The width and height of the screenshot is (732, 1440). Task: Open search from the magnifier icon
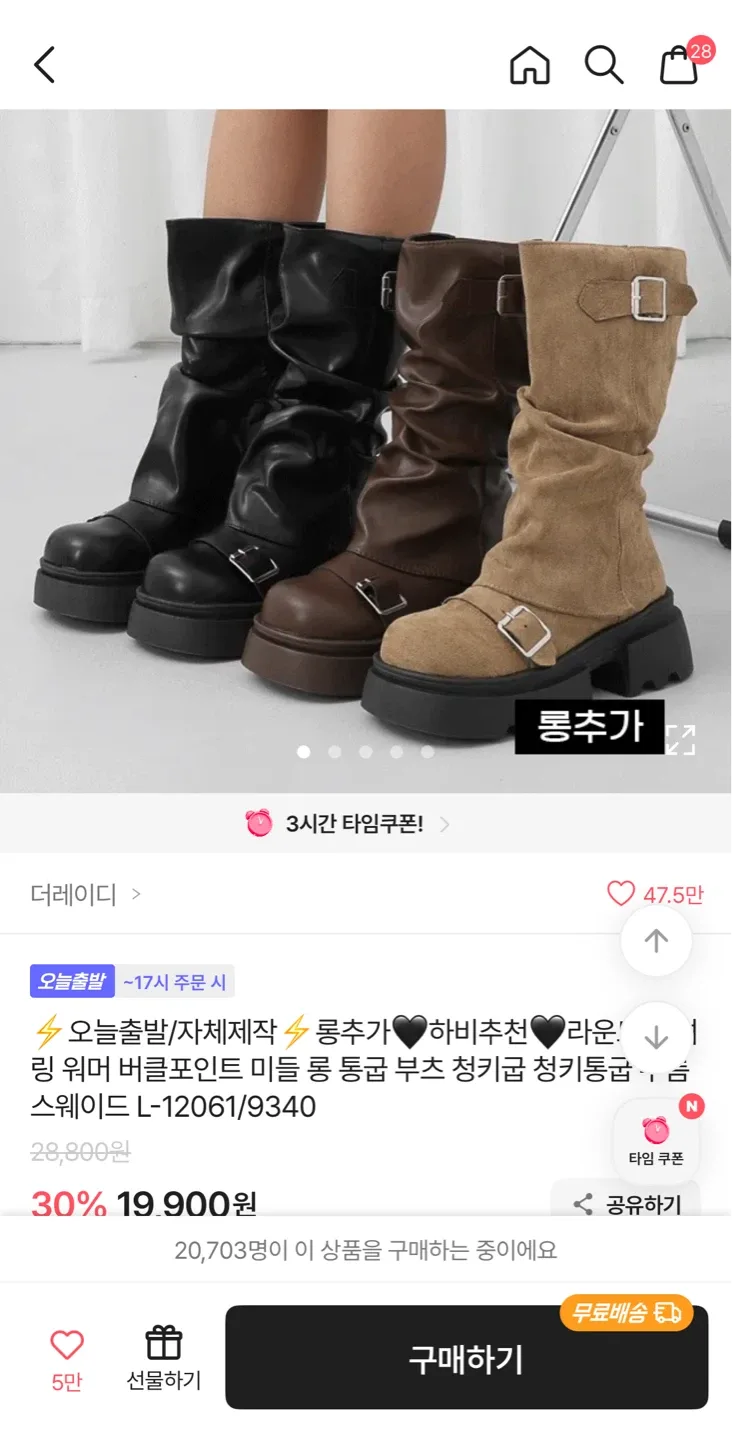click(x=604, y=65)
